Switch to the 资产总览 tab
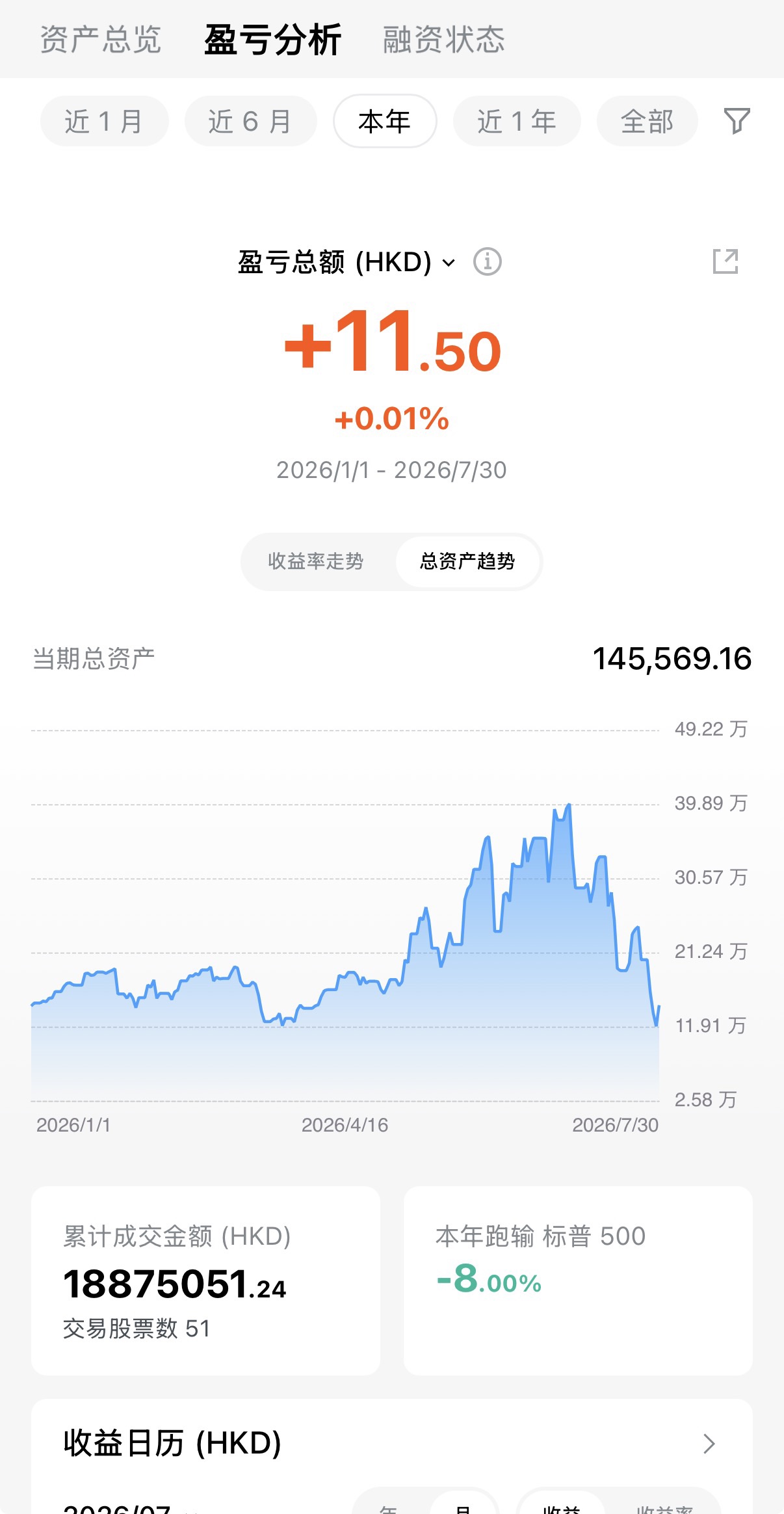784x1514 pixels. click(x=101, y=39)
